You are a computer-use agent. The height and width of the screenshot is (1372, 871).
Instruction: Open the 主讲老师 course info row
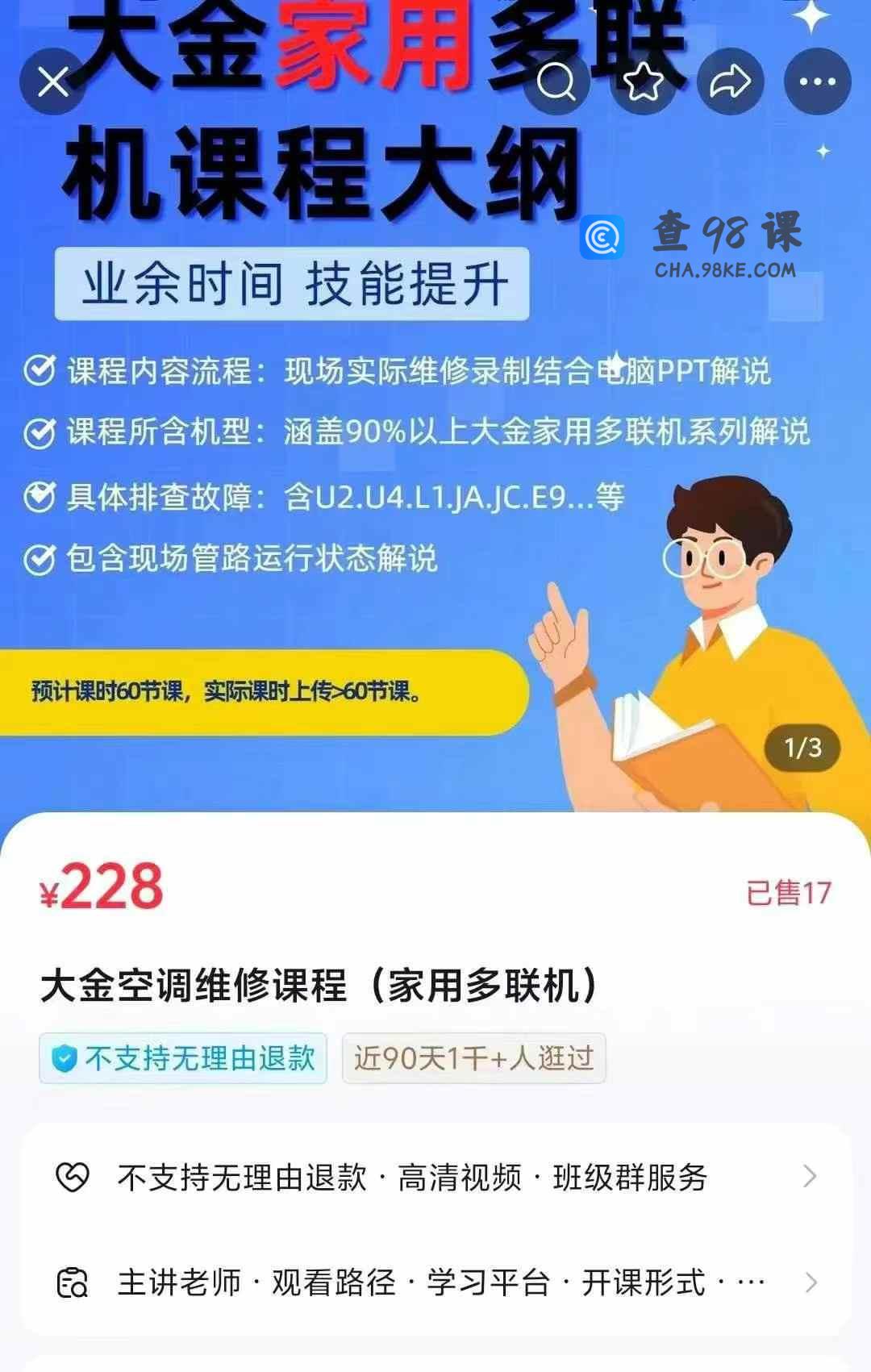[435, 1282]
